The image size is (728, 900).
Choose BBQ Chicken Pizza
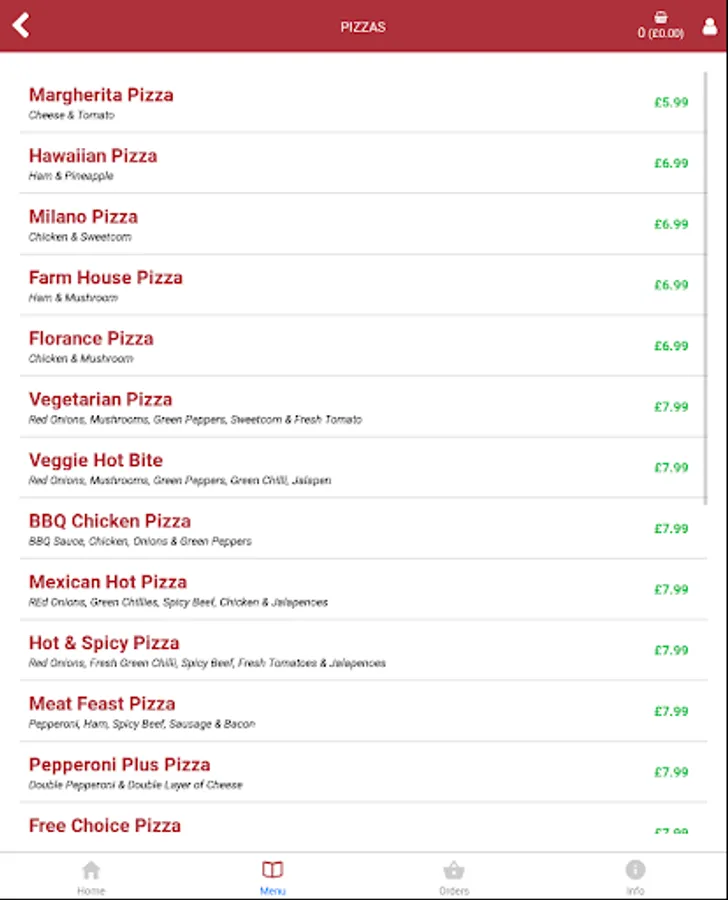(109, 523)
